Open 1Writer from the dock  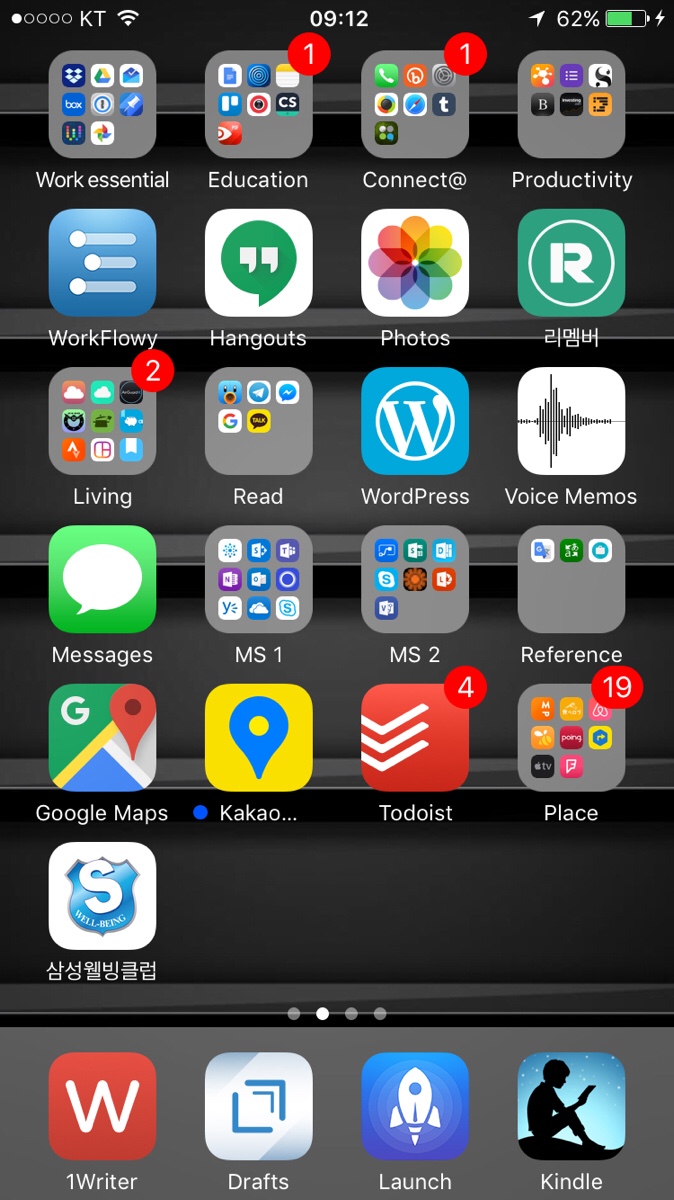click(102, 1106)
